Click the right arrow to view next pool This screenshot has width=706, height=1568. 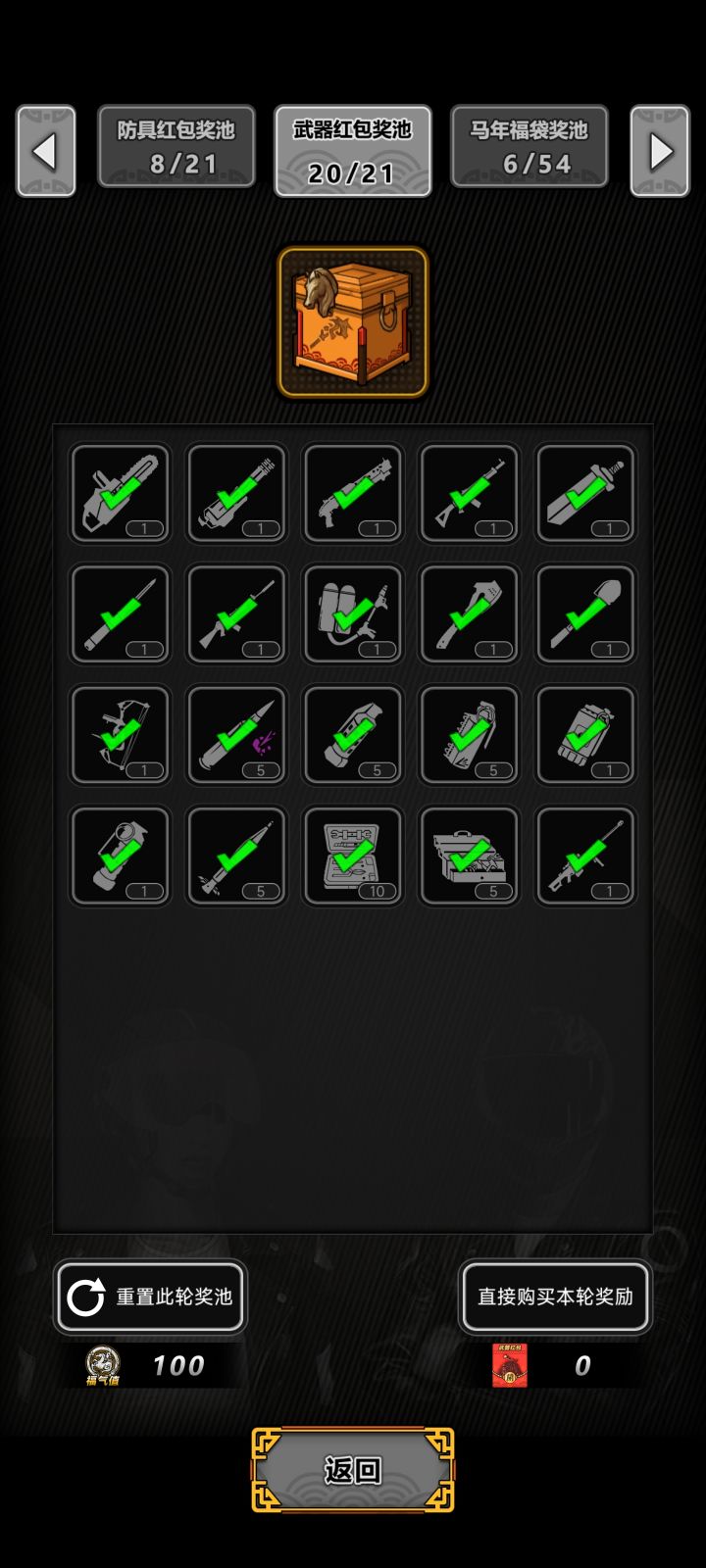tap(660, 152)
